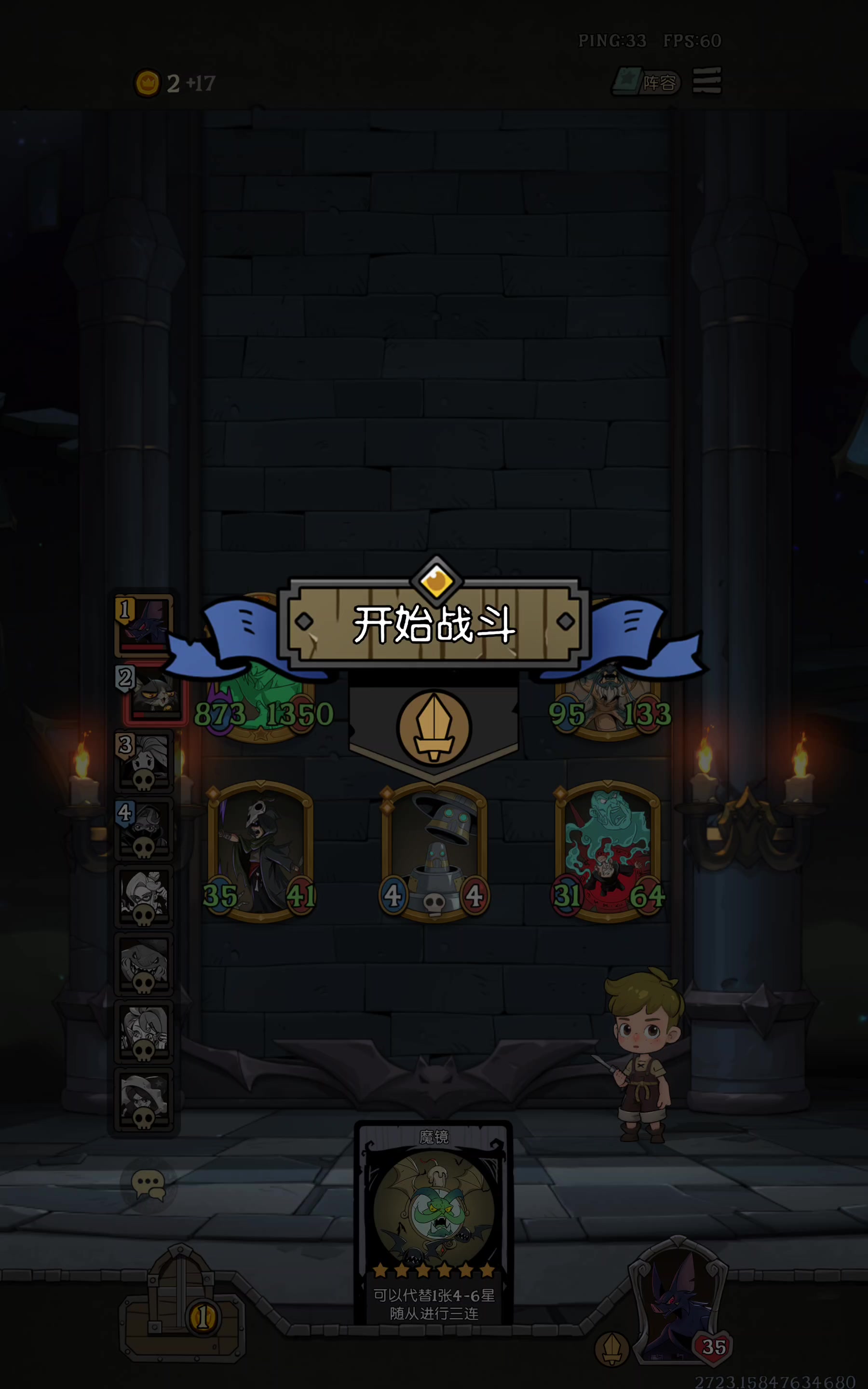Viewport: 868px width, 1389px height.
Task: Select the rank 2 cat player portrait
Action: 154,694
